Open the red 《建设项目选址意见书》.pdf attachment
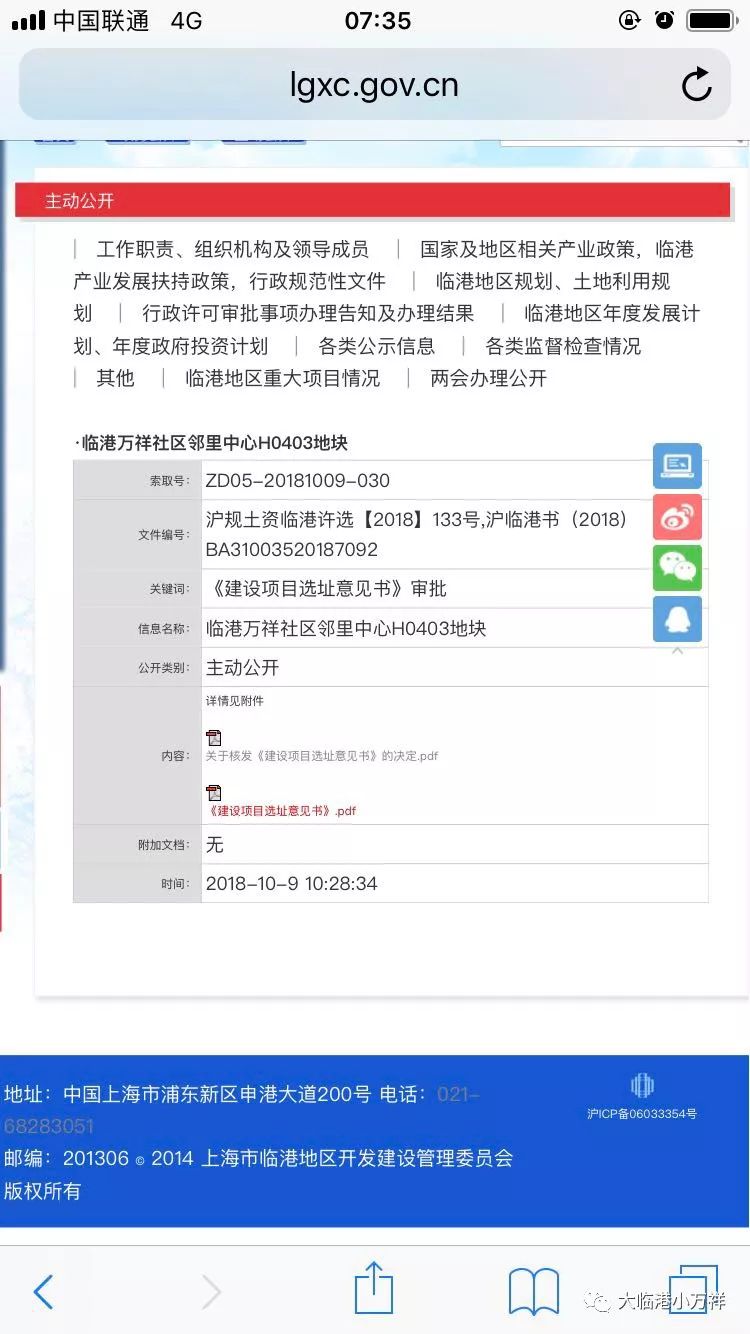 click(x=281, y=811)
